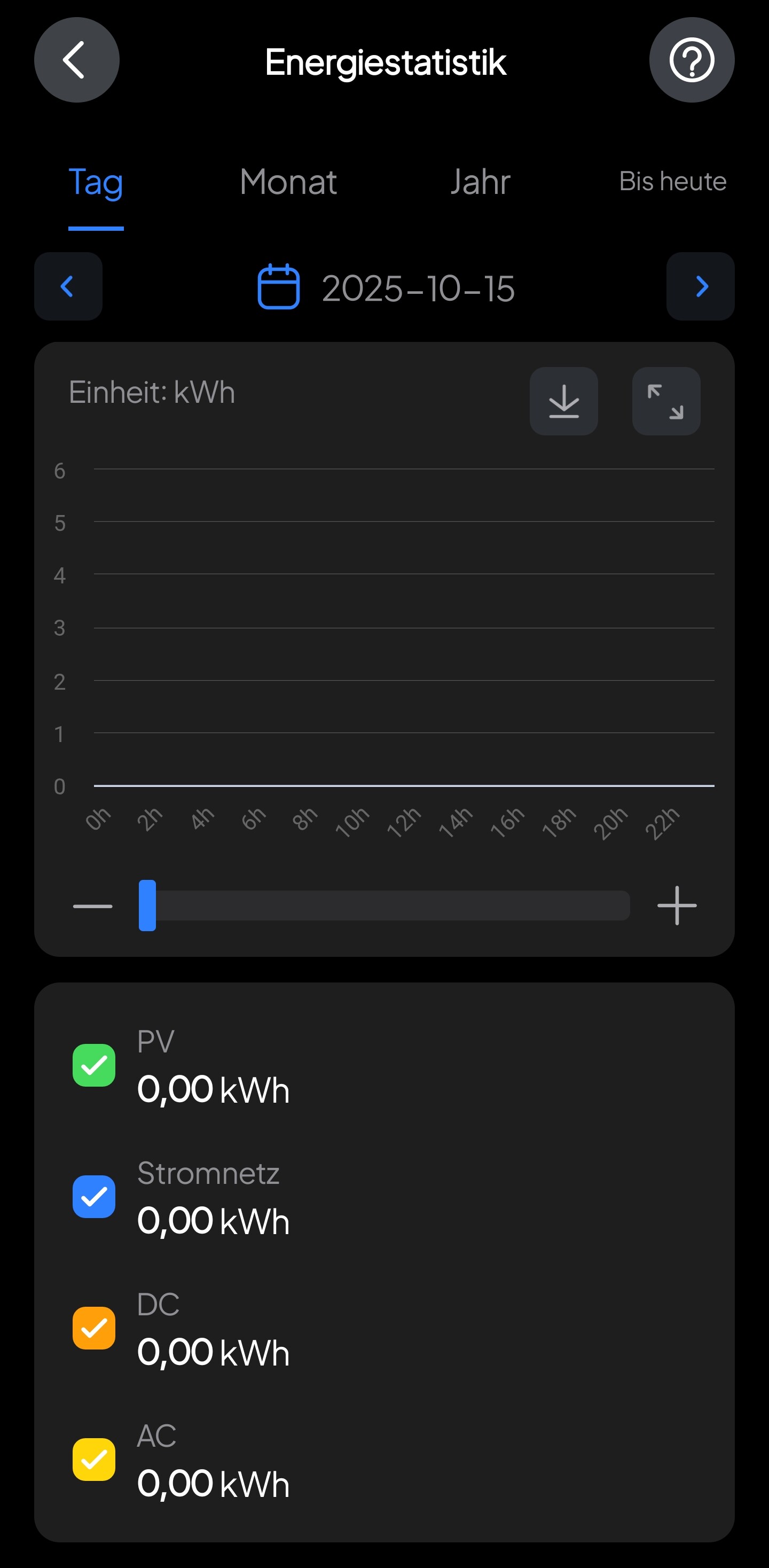This screenshot has width=769, height=1568.
Task: Uncheck the PV checkbox
Action: [95, 1065]
